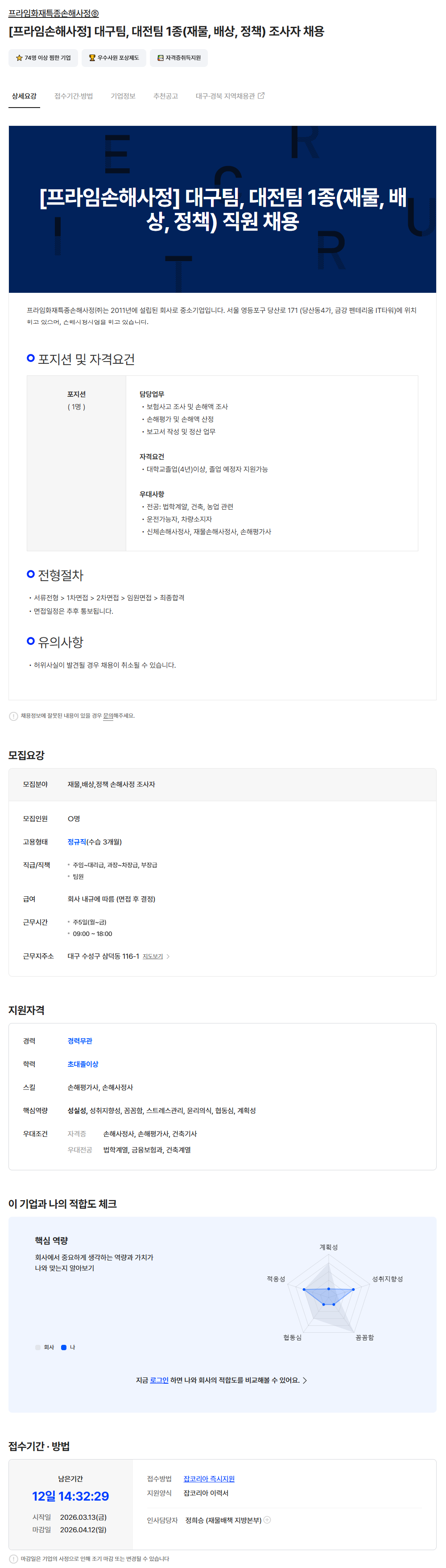Tap the 초대졸이상 education link
The width and height of the screenshot is (446, 1568).
83,1064
